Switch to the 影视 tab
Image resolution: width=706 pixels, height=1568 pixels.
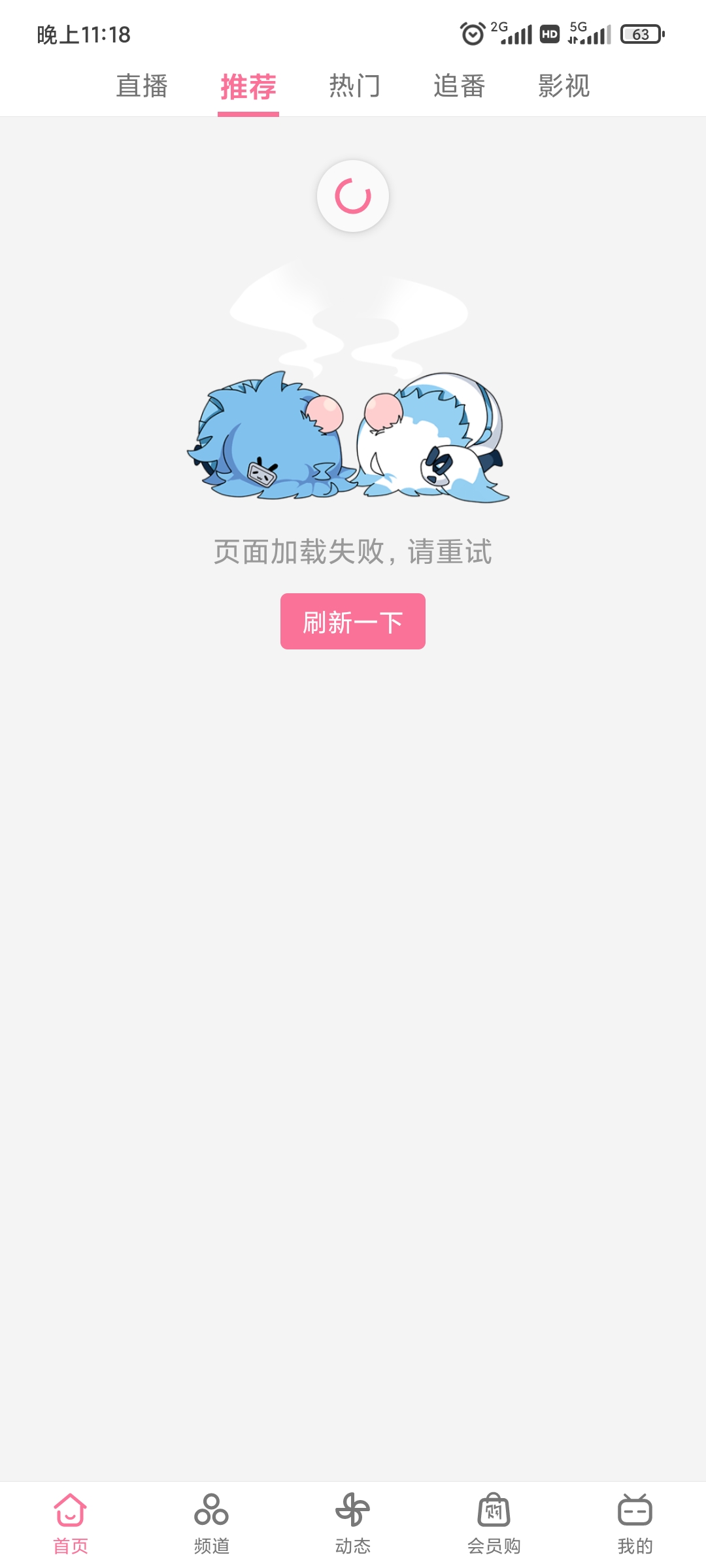point(564,86)
